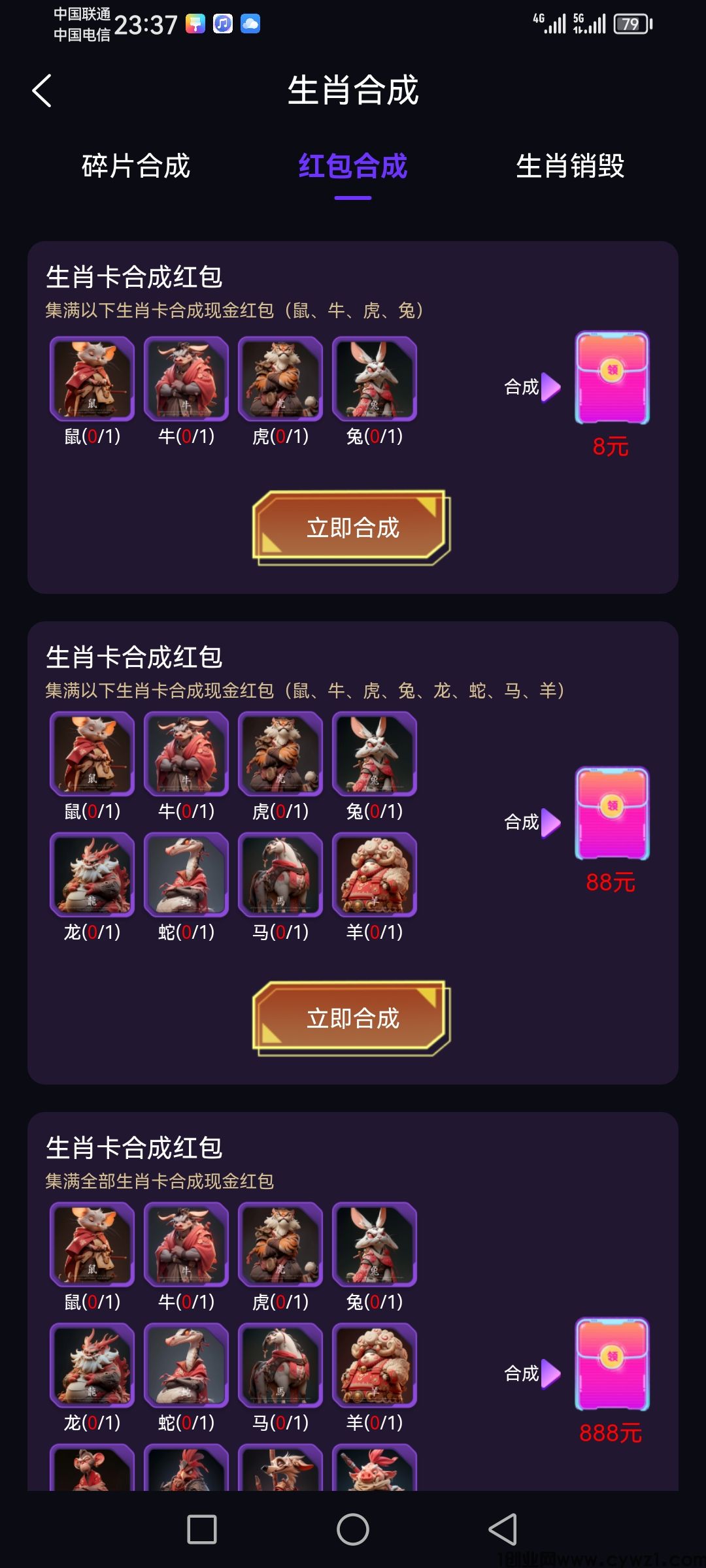This screenshot has height=1568, width=706.
Task: Open the 生肖销毁 tab
Action: 570,166
